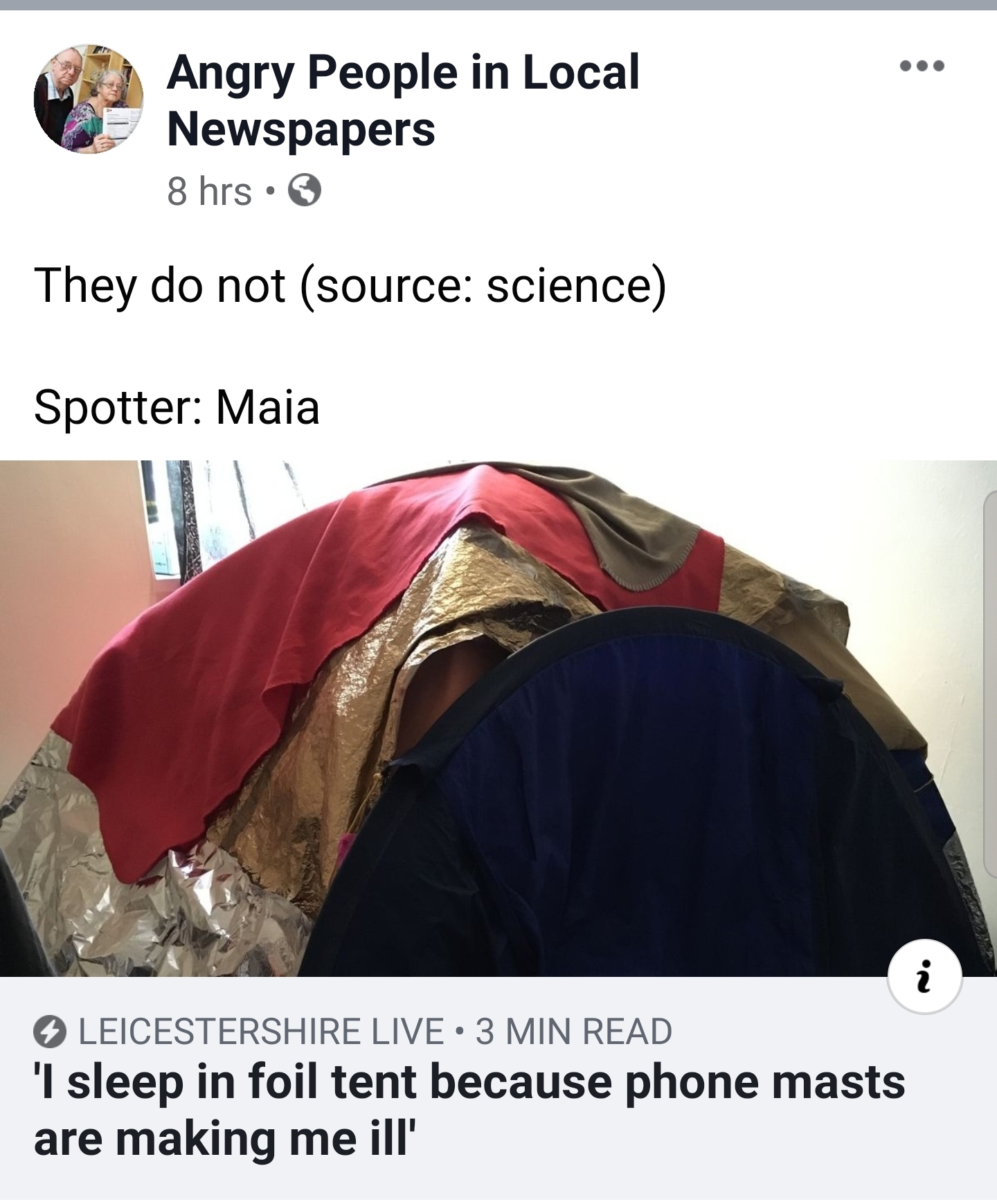Viewport: 997px width, 1204px height.
Task: Tap the article info icon
Action: 924,976
